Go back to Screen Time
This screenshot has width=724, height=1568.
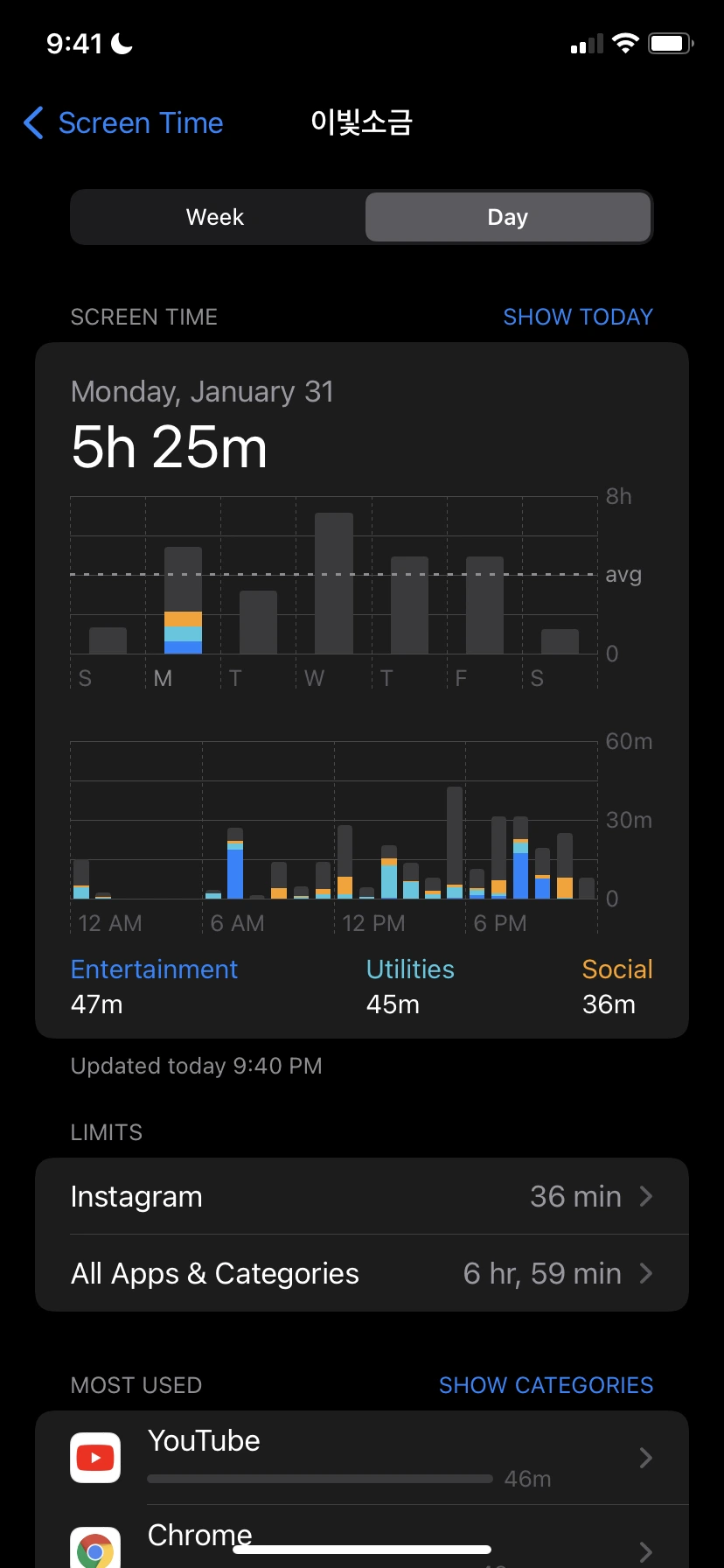124,123
